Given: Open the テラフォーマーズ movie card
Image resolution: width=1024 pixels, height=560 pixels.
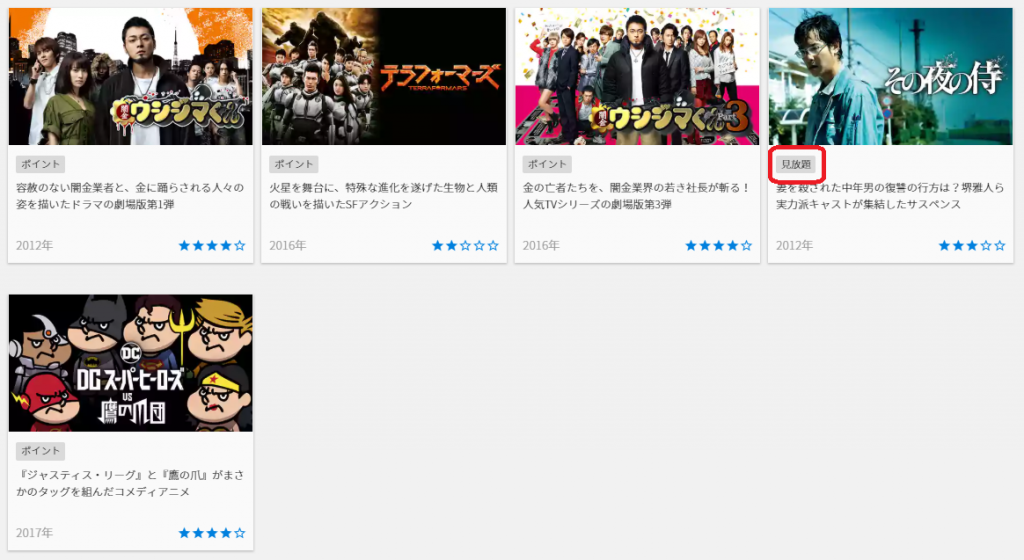Looking at the screenshot, I should click(x=384, y=77).
